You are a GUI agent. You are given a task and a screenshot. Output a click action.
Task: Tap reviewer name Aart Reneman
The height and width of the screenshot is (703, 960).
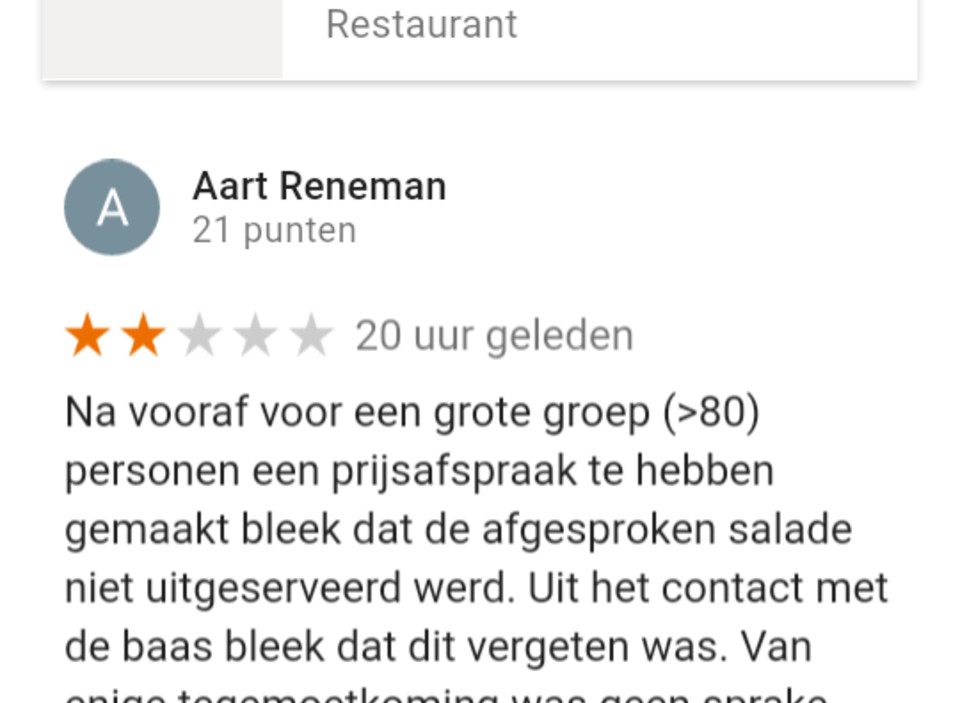319,186
